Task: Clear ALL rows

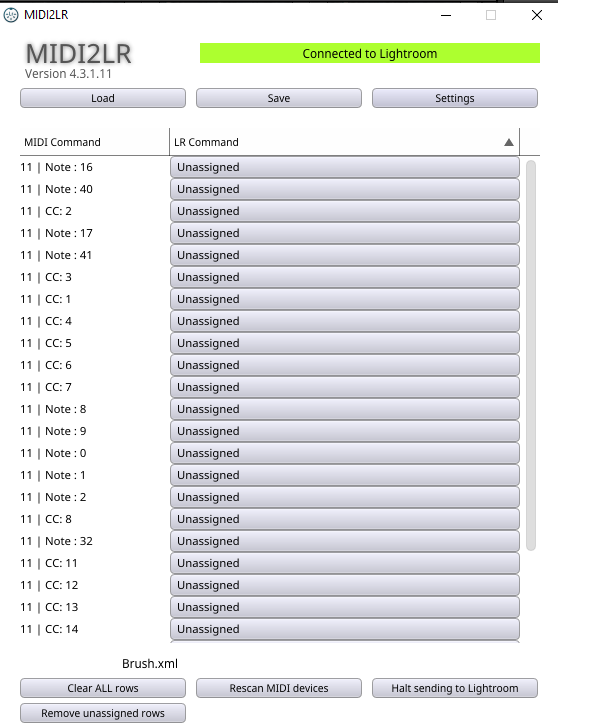Action: coord(103,688)
